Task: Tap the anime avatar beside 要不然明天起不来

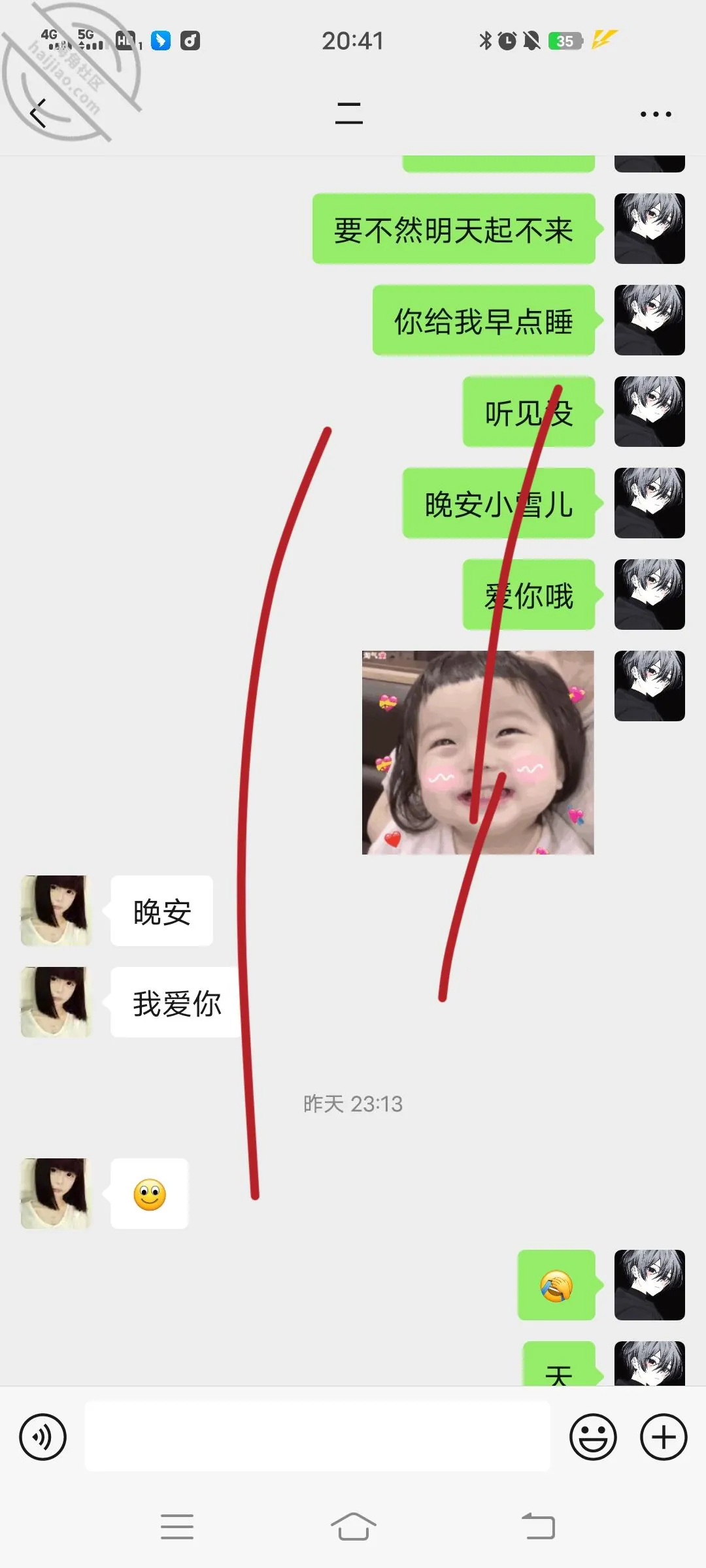Action: (649, 229)
